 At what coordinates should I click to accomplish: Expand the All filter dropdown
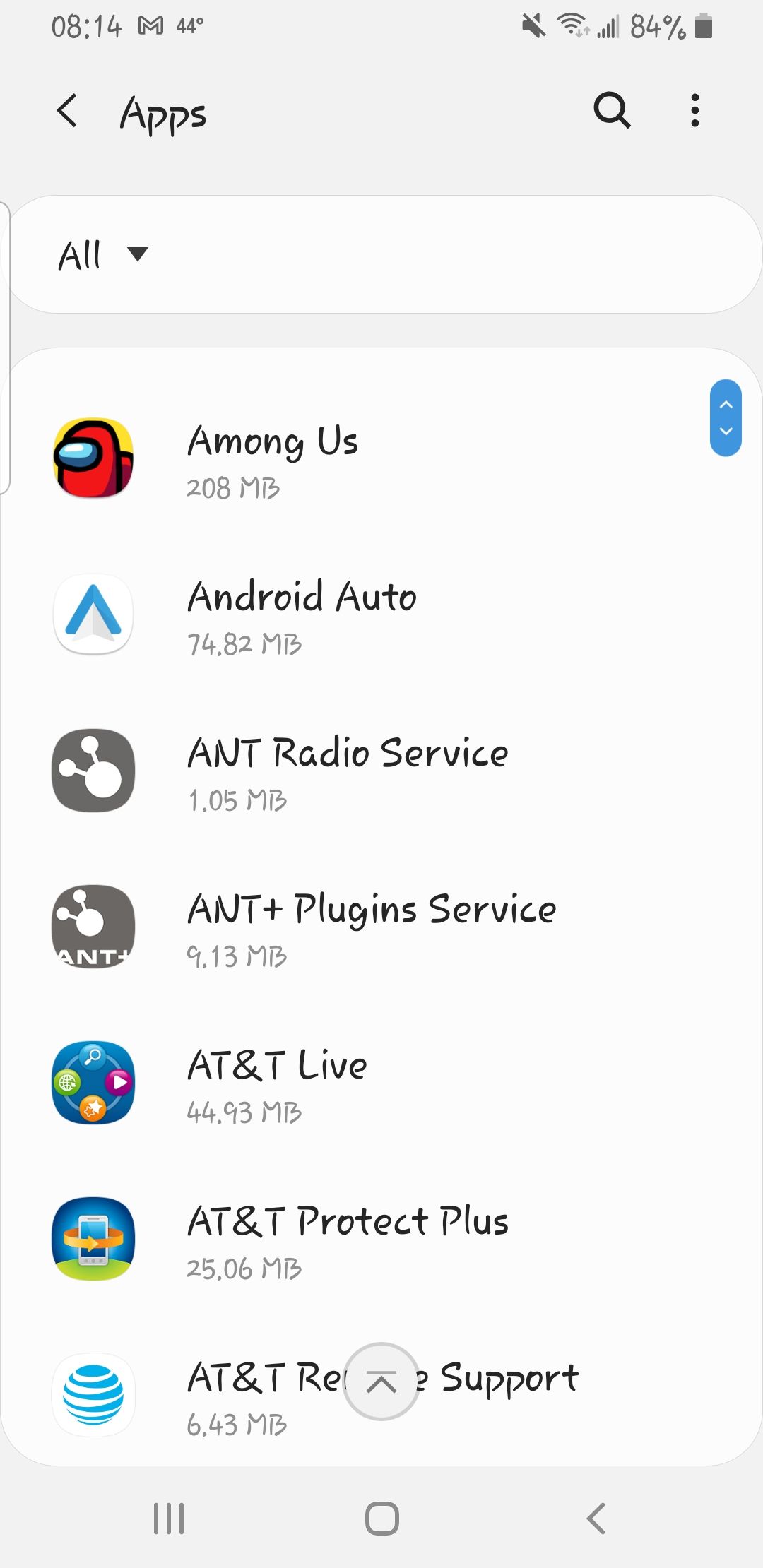pyautogui.click(x=104, y=254)
